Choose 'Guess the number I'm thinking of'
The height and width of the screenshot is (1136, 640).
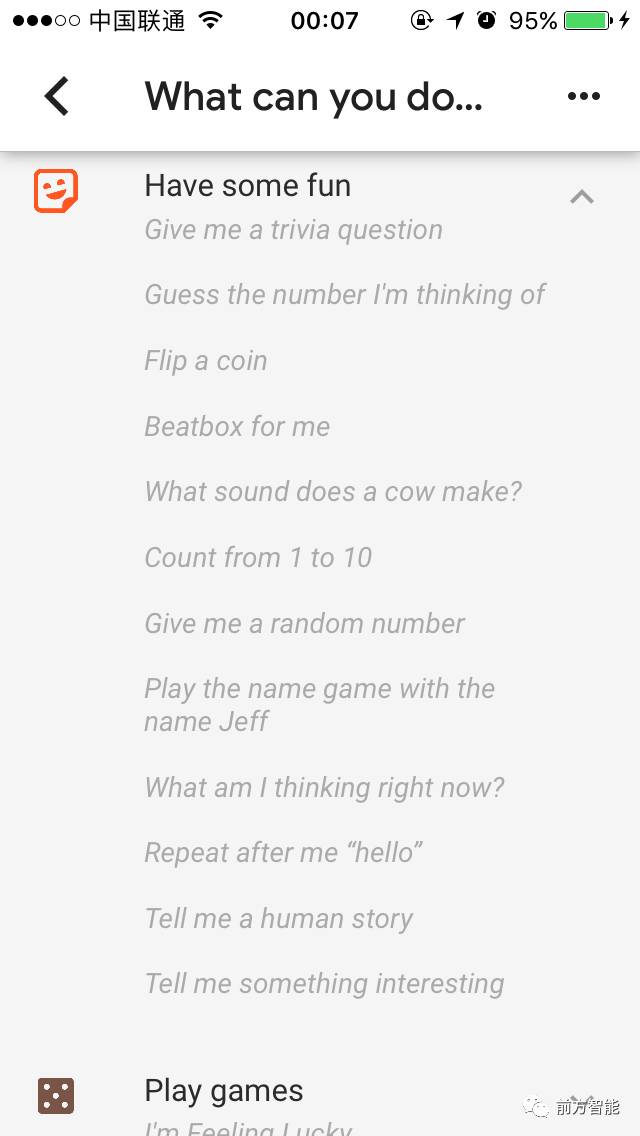coord(345,295)
